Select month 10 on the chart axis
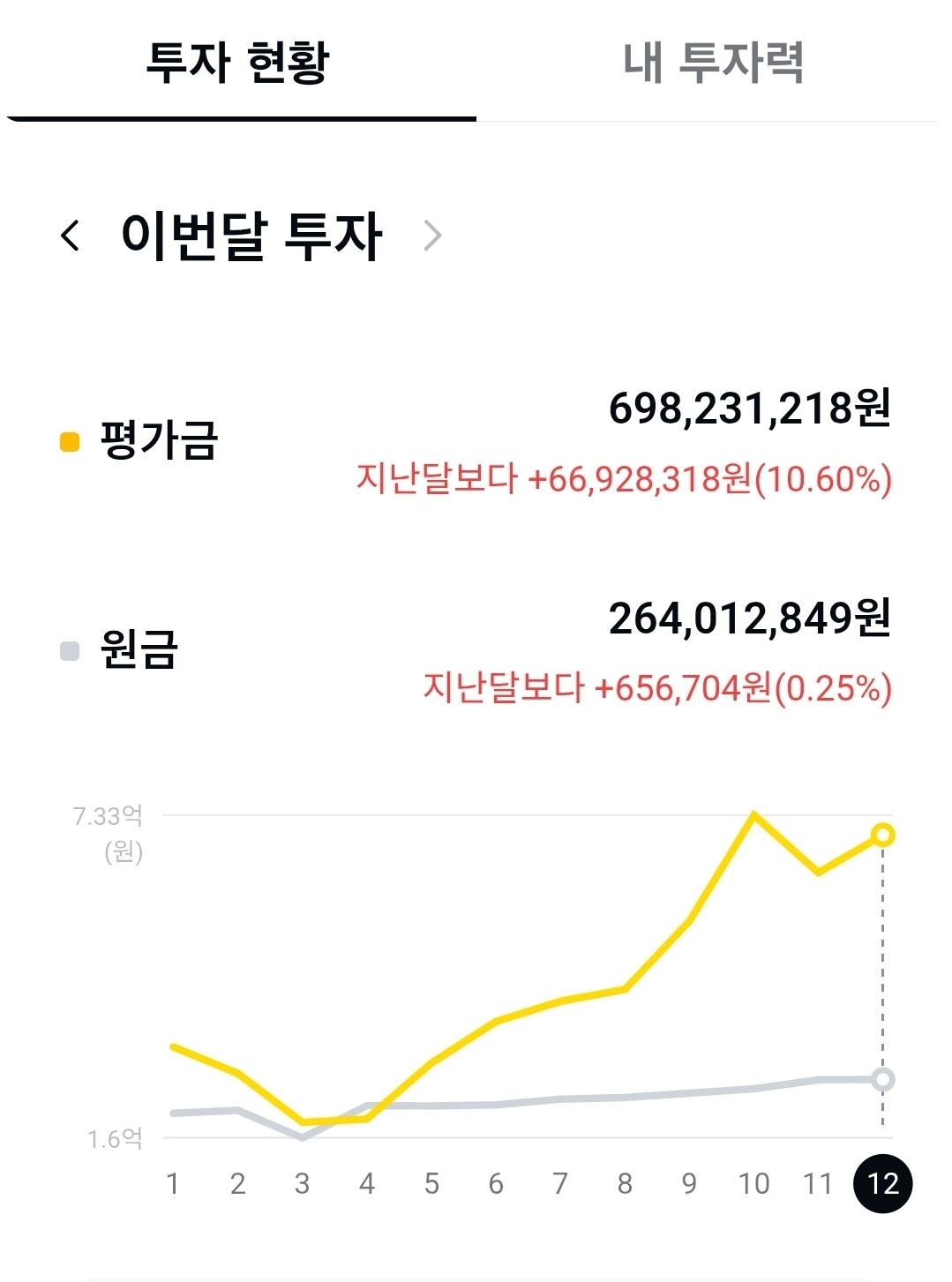This screenshot has height=1282, width=952. 753,1183
